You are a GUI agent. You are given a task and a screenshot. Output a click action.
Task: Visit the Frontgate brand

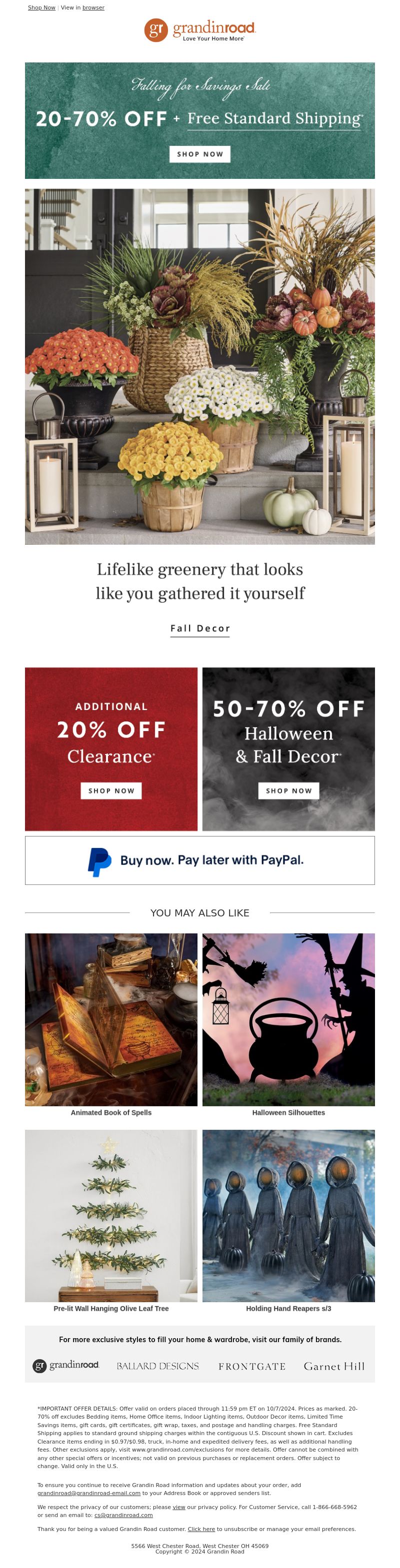click(251, 1366)
